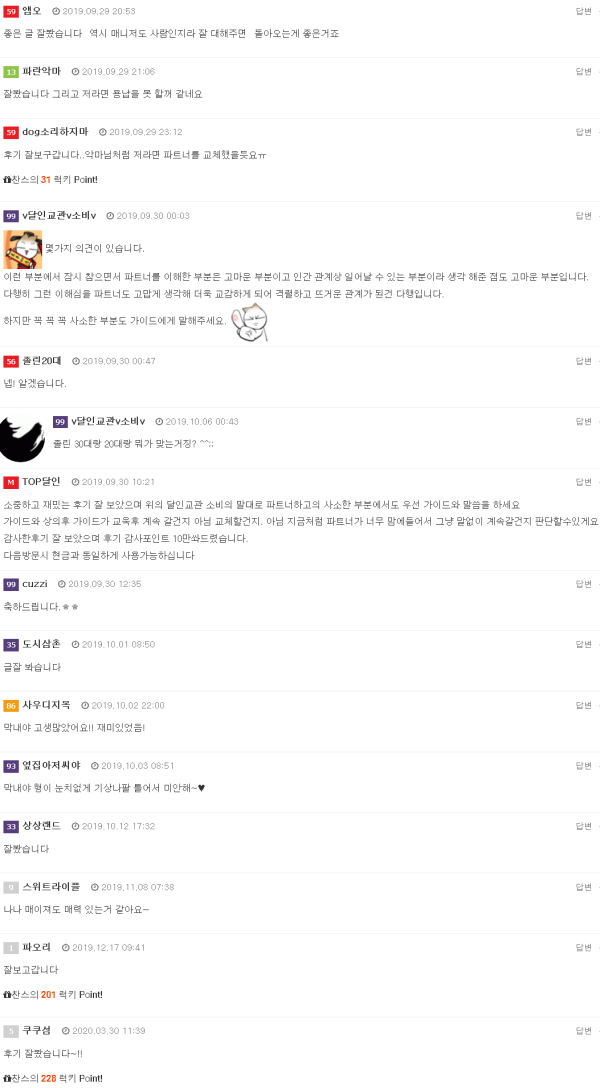The width and height of the screenshot is (600, 1088).
Task: Reply to 상상앤드's comment
Action: pos(583,826)
